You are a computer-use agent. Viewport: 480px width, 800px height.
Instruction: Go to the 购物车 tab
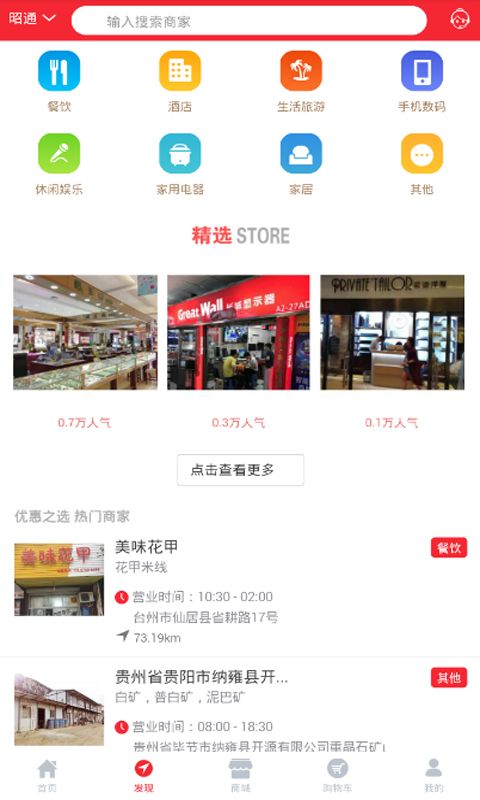337,776
